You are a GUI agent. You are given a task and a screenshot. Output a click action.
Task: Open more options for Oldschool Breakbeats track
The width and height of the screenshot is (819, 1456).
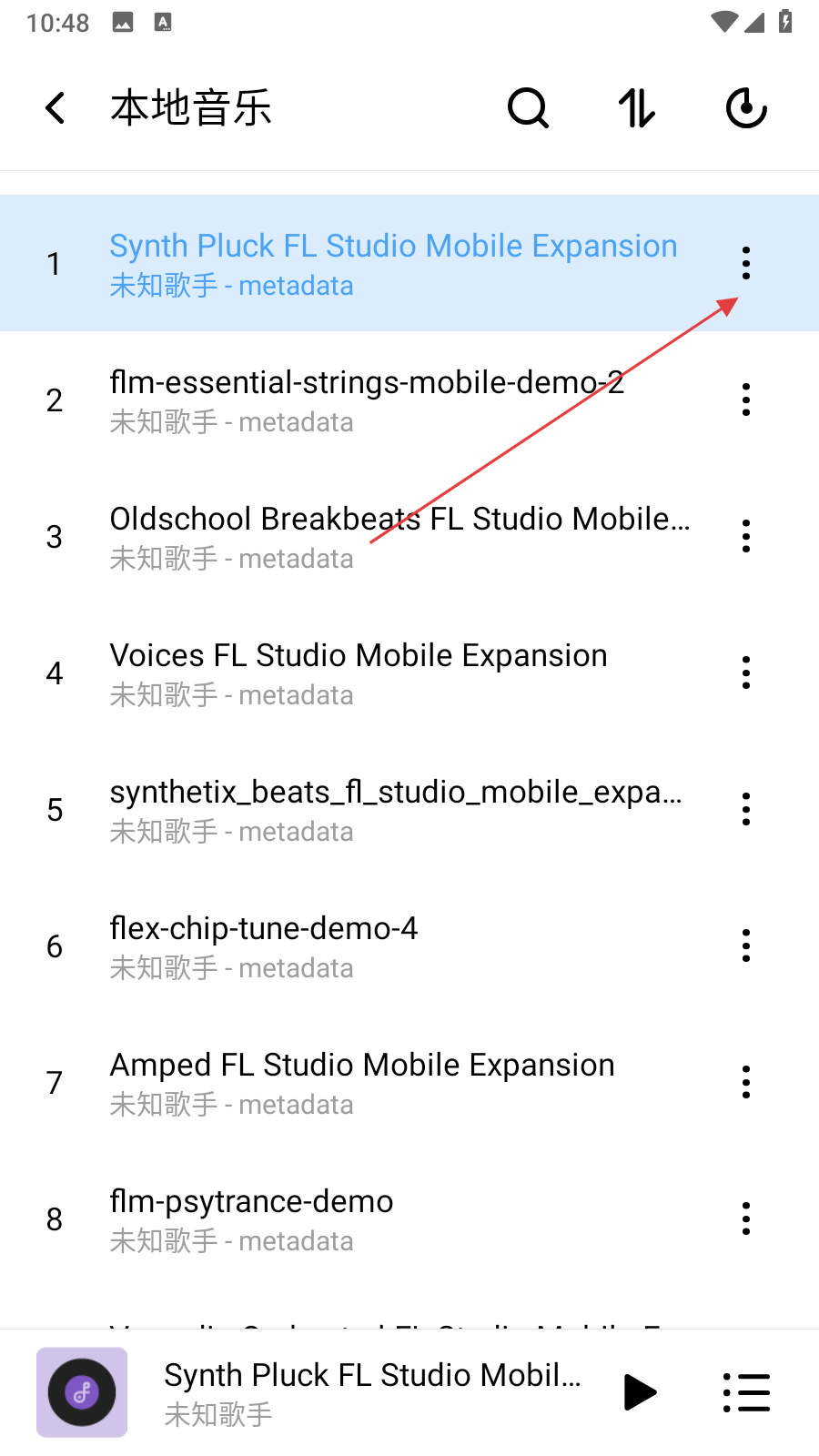pyautogui.click(x=746, y=536)
